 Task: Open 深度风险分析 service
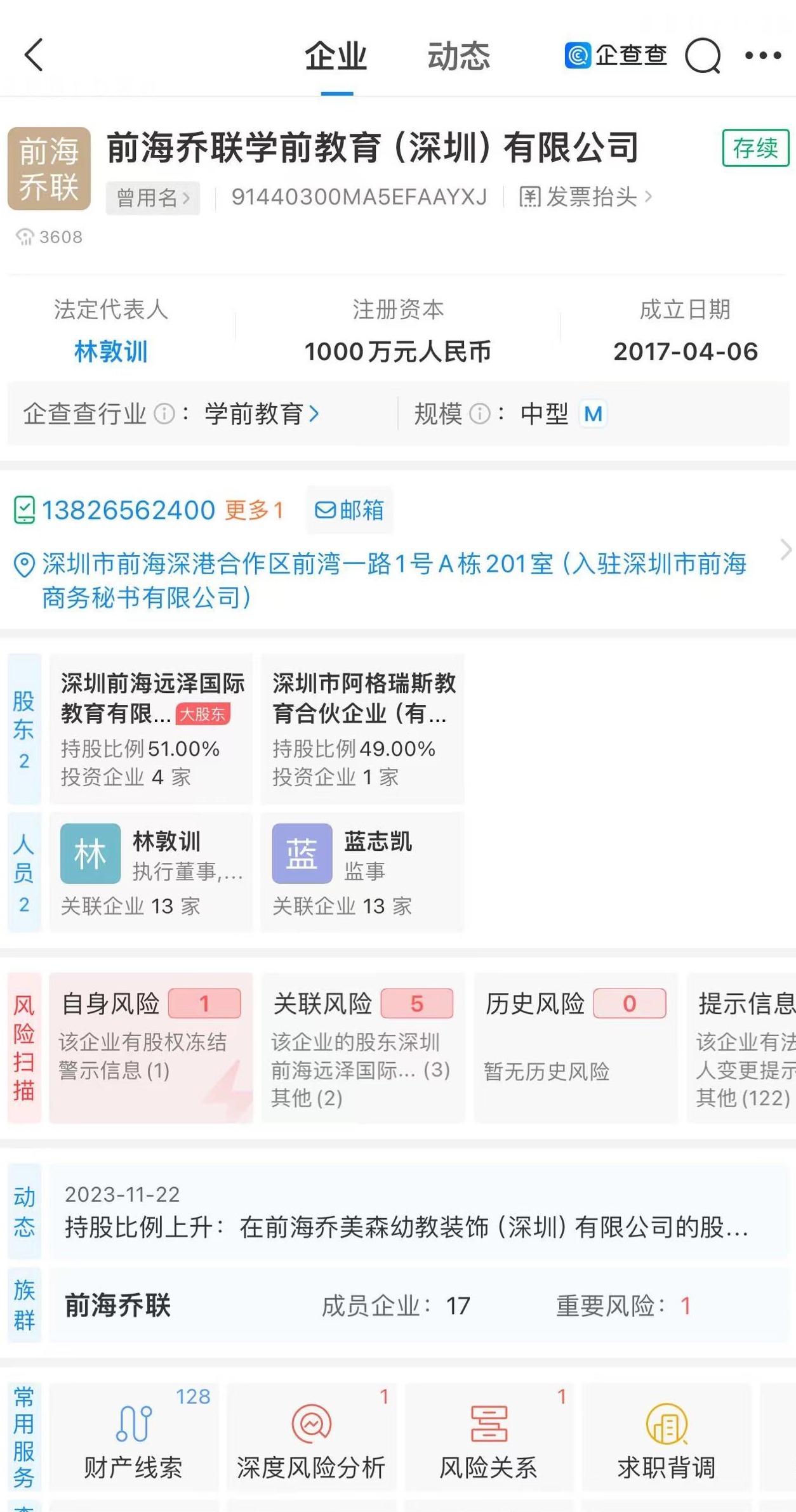point(312,1437)
